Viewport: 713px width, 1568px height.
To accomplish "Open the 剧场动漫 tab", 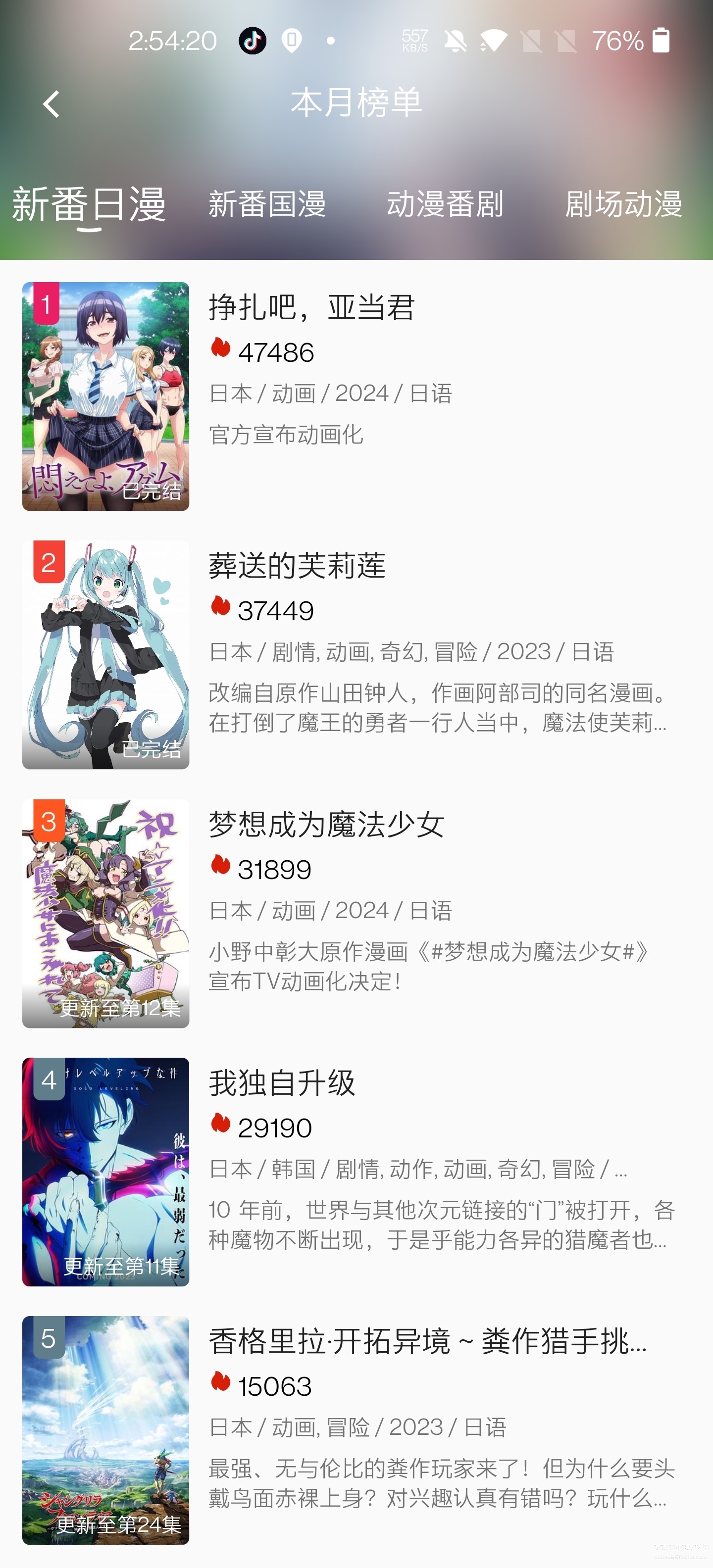I will [x=623, y=204].
